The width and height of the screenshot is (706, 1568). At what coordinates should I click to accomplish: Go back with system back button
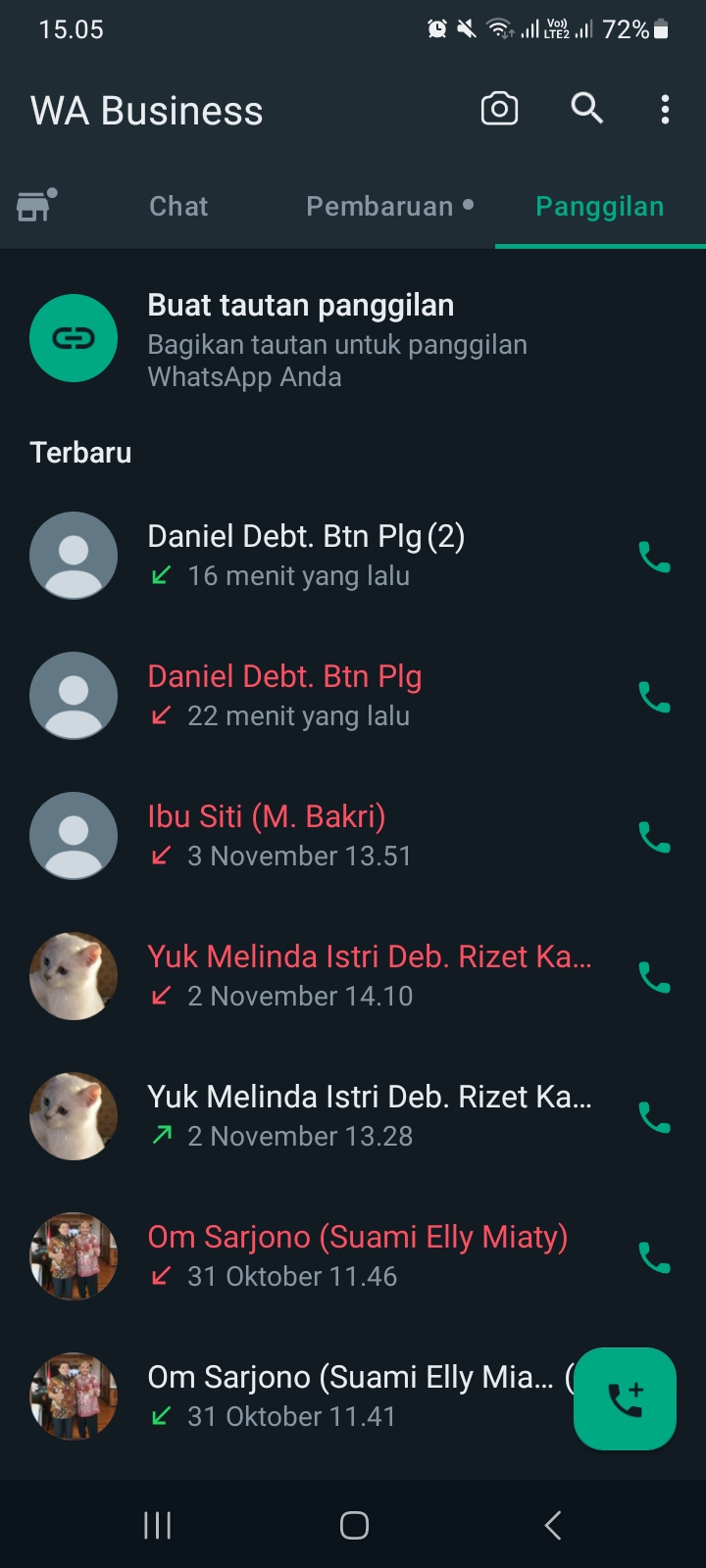pos(552,1525)
